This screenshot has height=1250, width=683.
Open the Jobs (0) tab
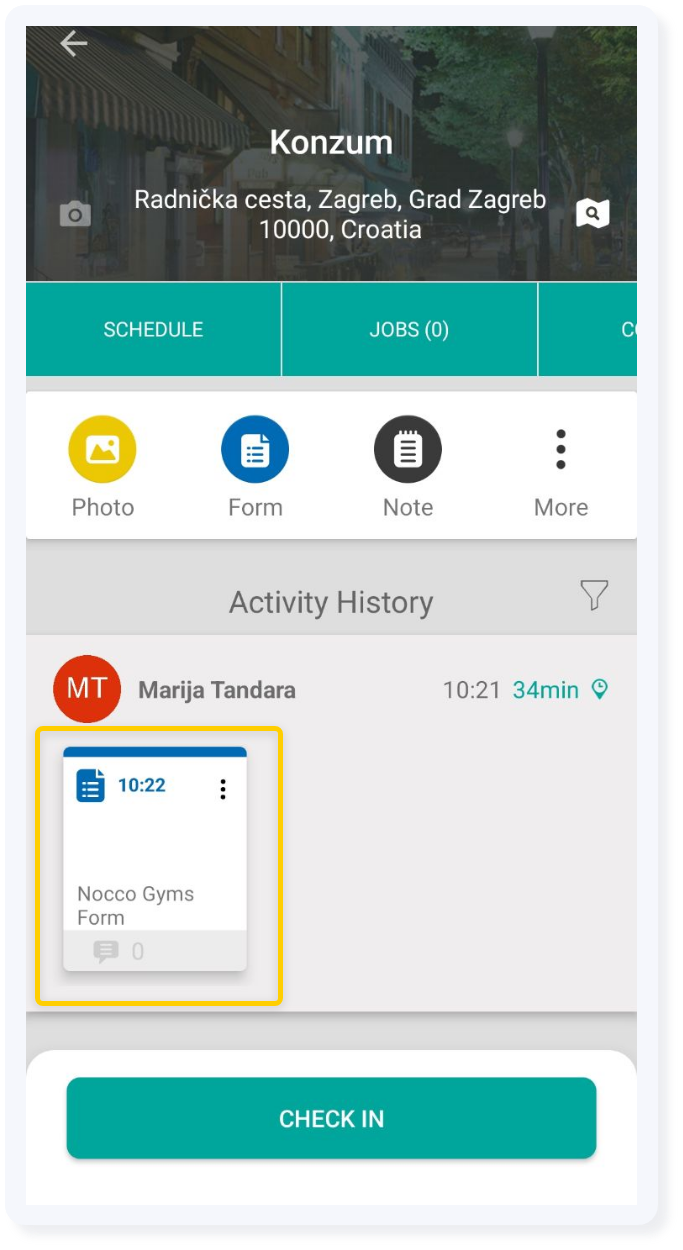(x=409, y=329)
